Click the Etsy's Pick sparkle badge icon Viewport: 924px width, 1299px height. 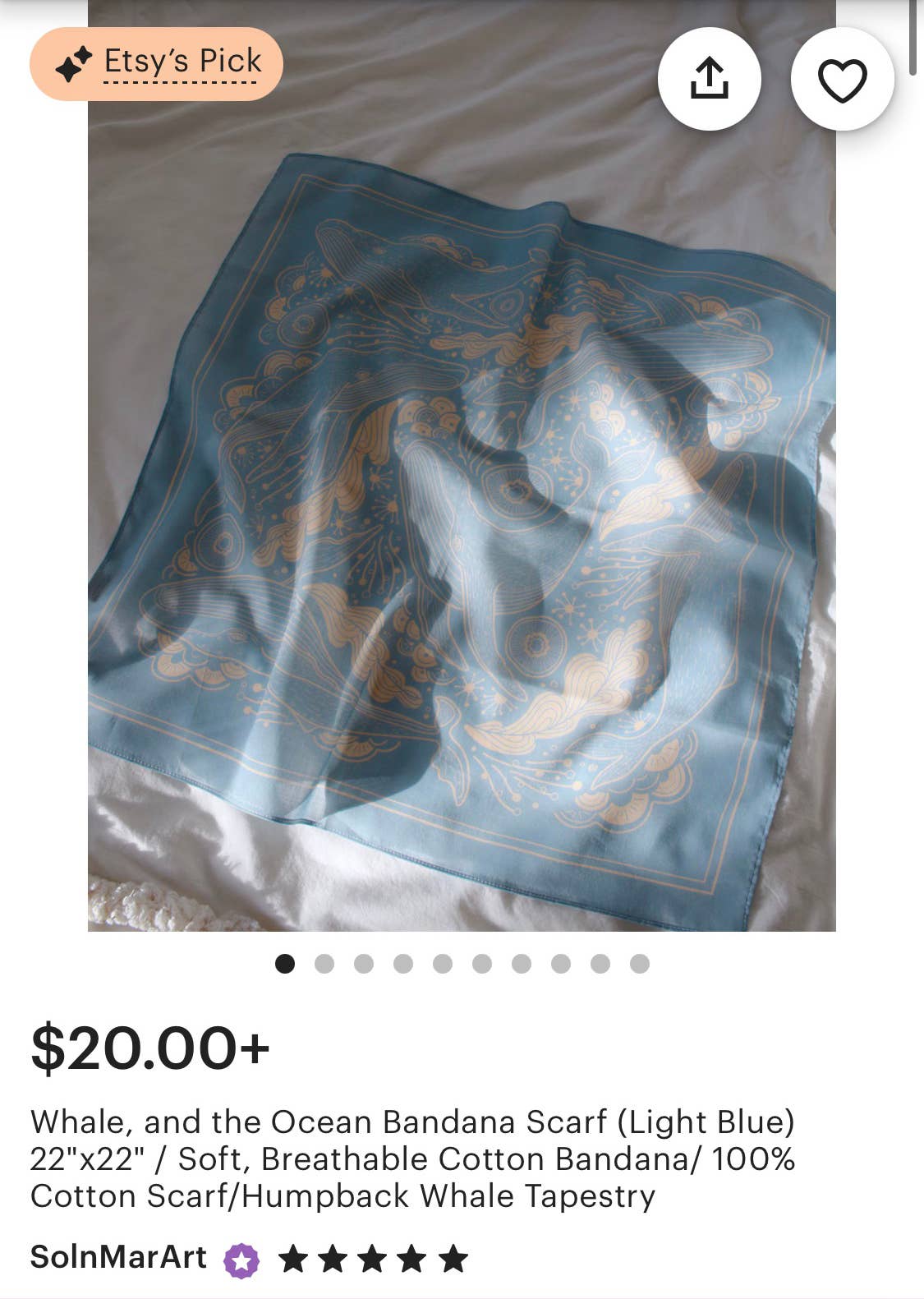pyautogui.click(x=75, y=62)
